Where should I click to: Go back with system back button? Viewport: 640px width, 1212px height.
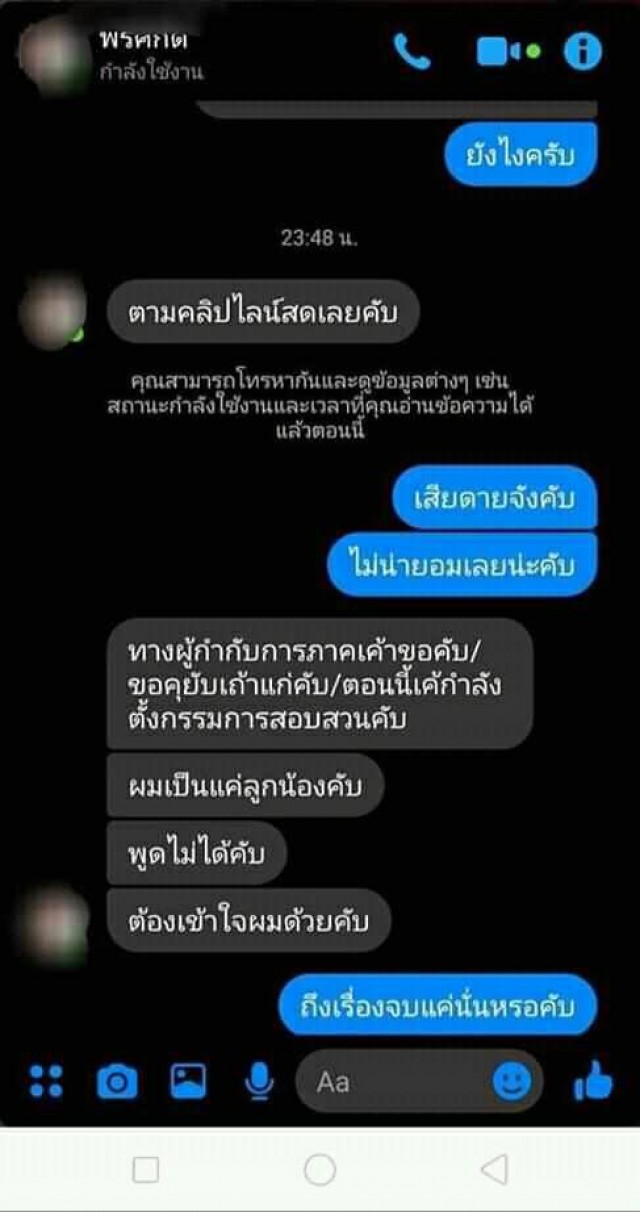[x=493, y=1169]
